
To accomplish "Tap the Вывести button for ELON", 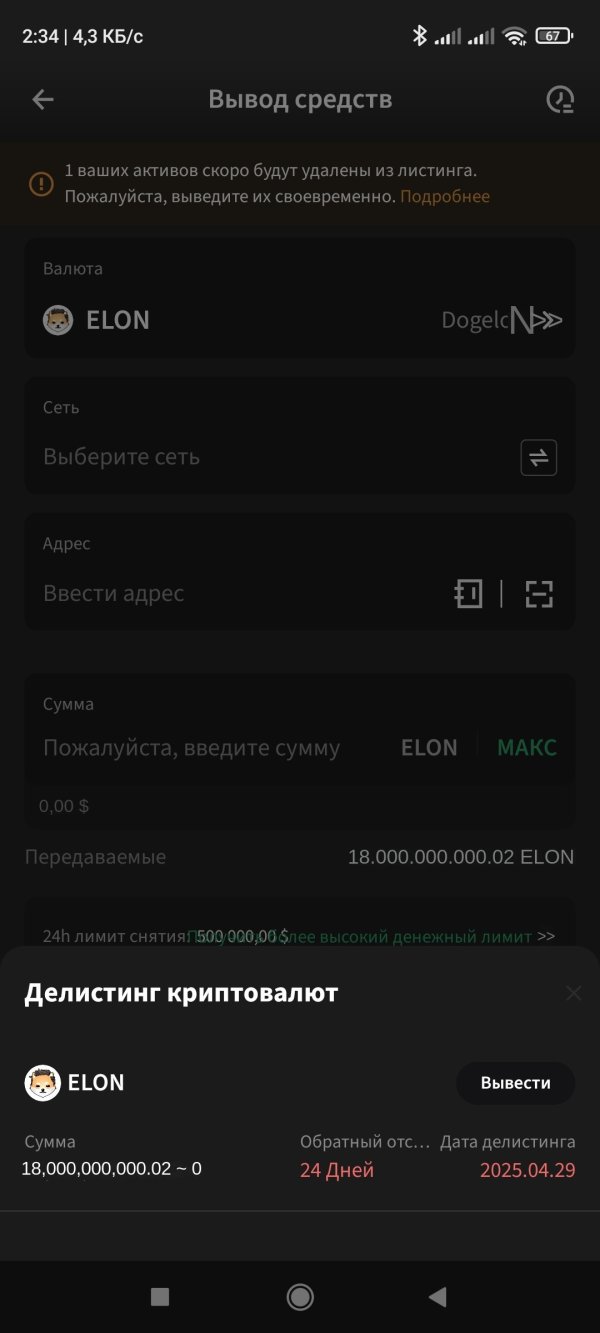I will pyautogui.click(x=515, y=1083).
